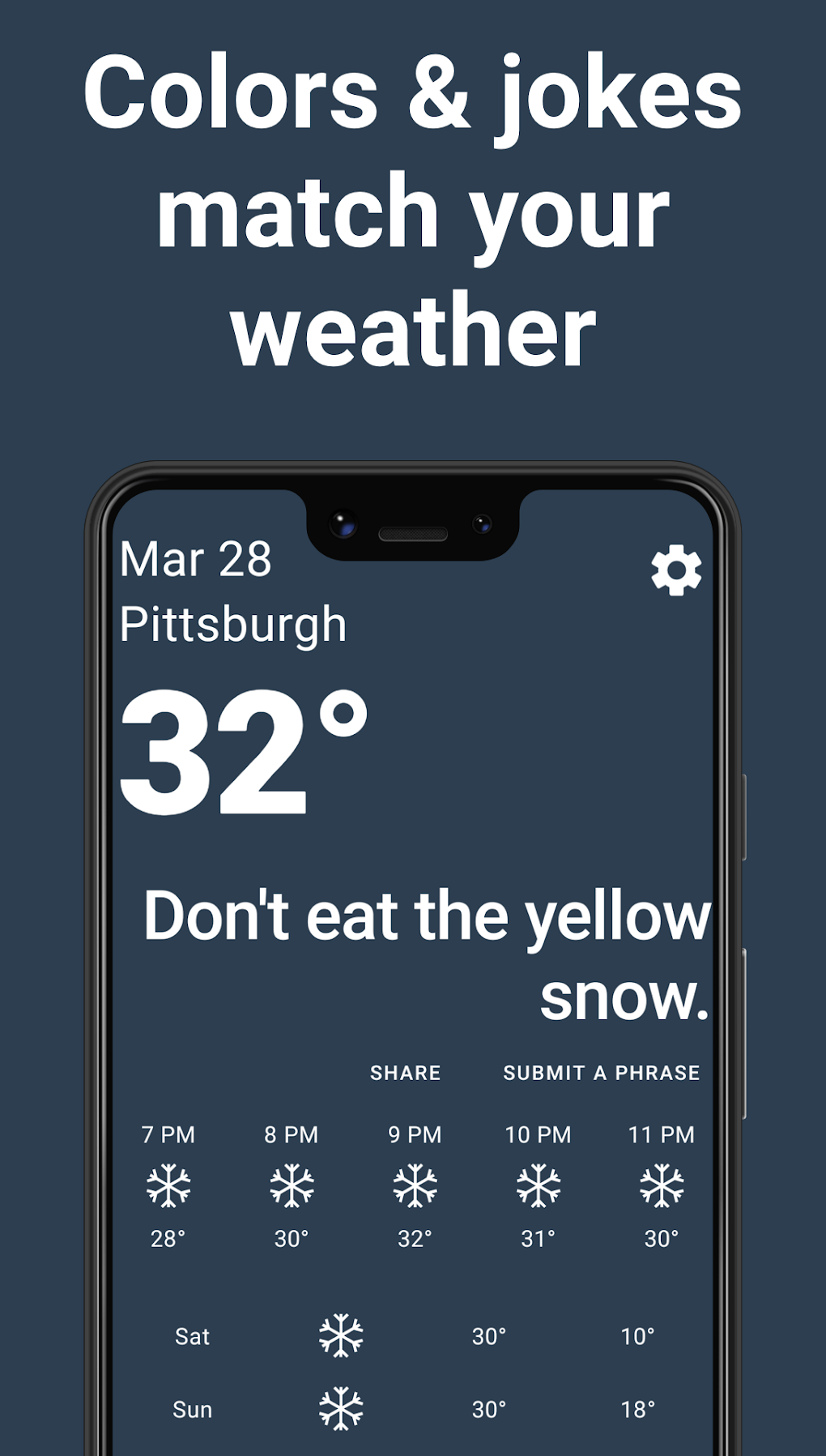Screen dimensions: 826x1456
Task: Tap the 10 PM snowflake icon
Action: pos(537,1185)
